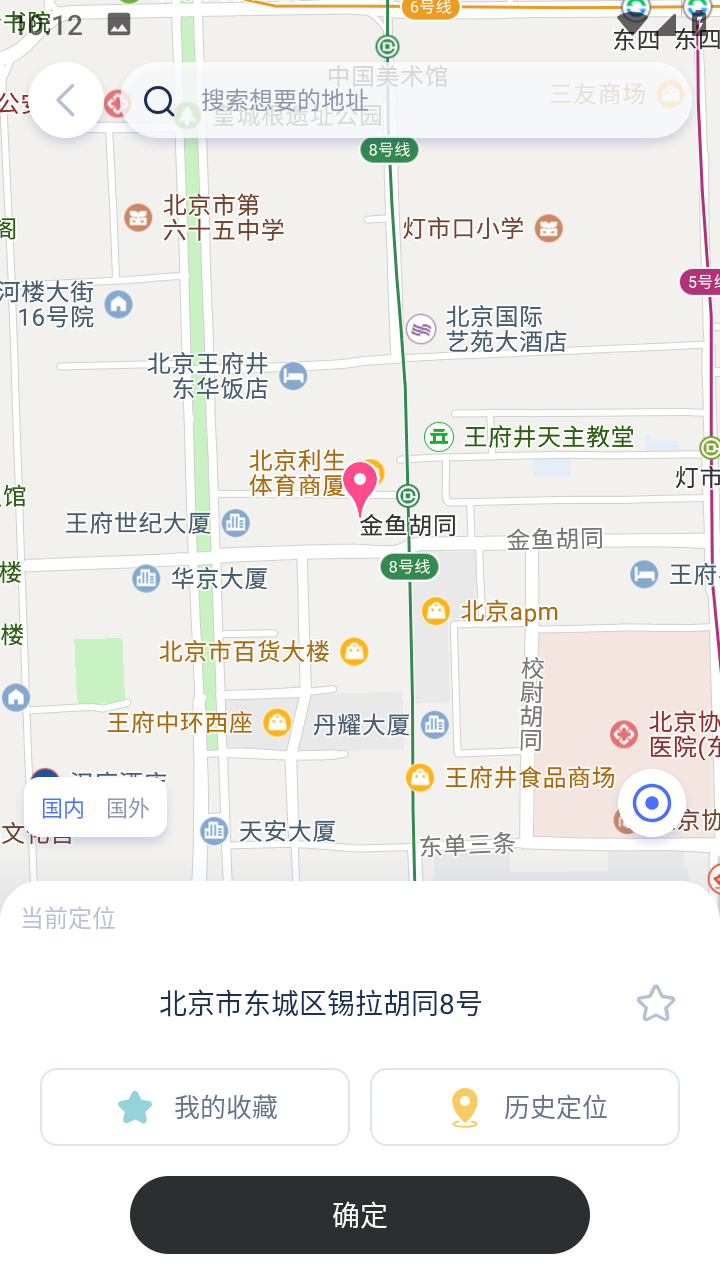The image size is (720, 1280).
Task: Confirm location with 确定 button
Action: tap(360, 1215)
